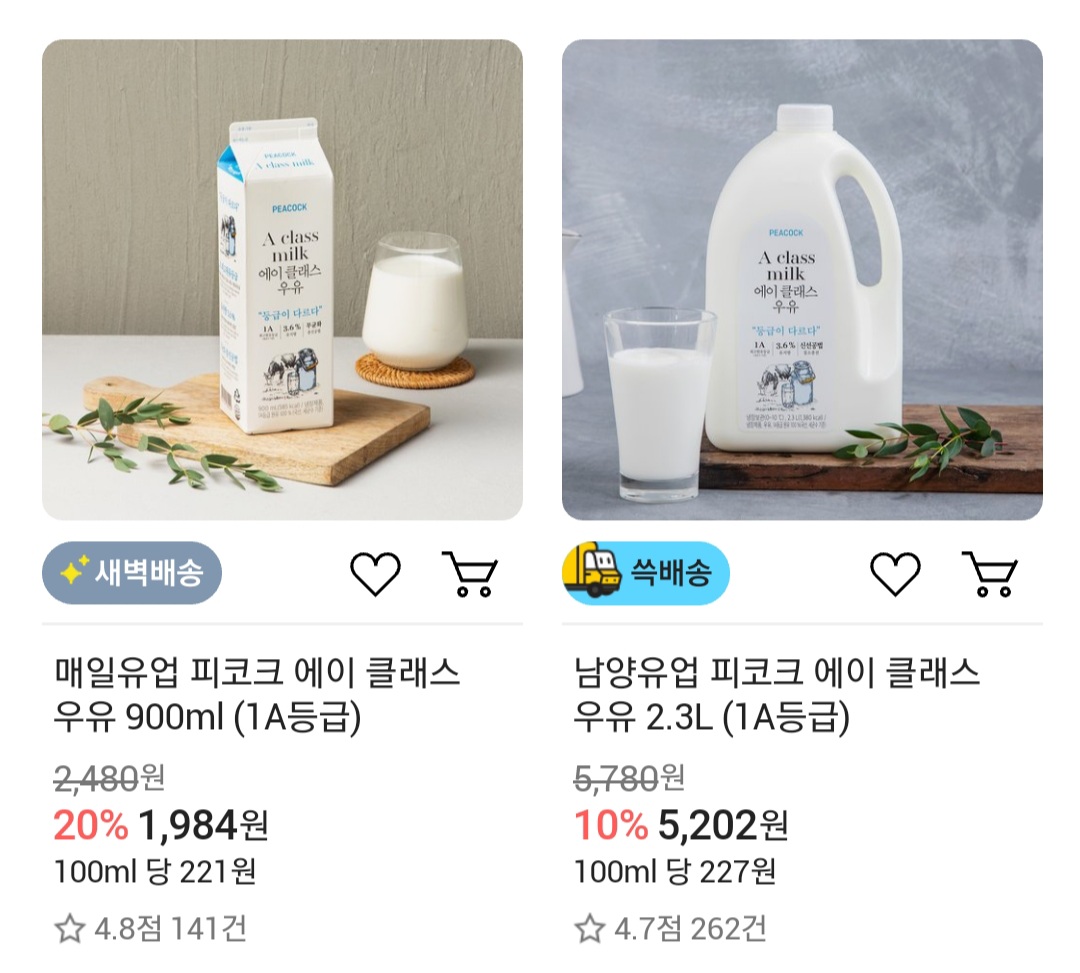
Task: Like the 2.3L milk product
Action: coord(895,574)
